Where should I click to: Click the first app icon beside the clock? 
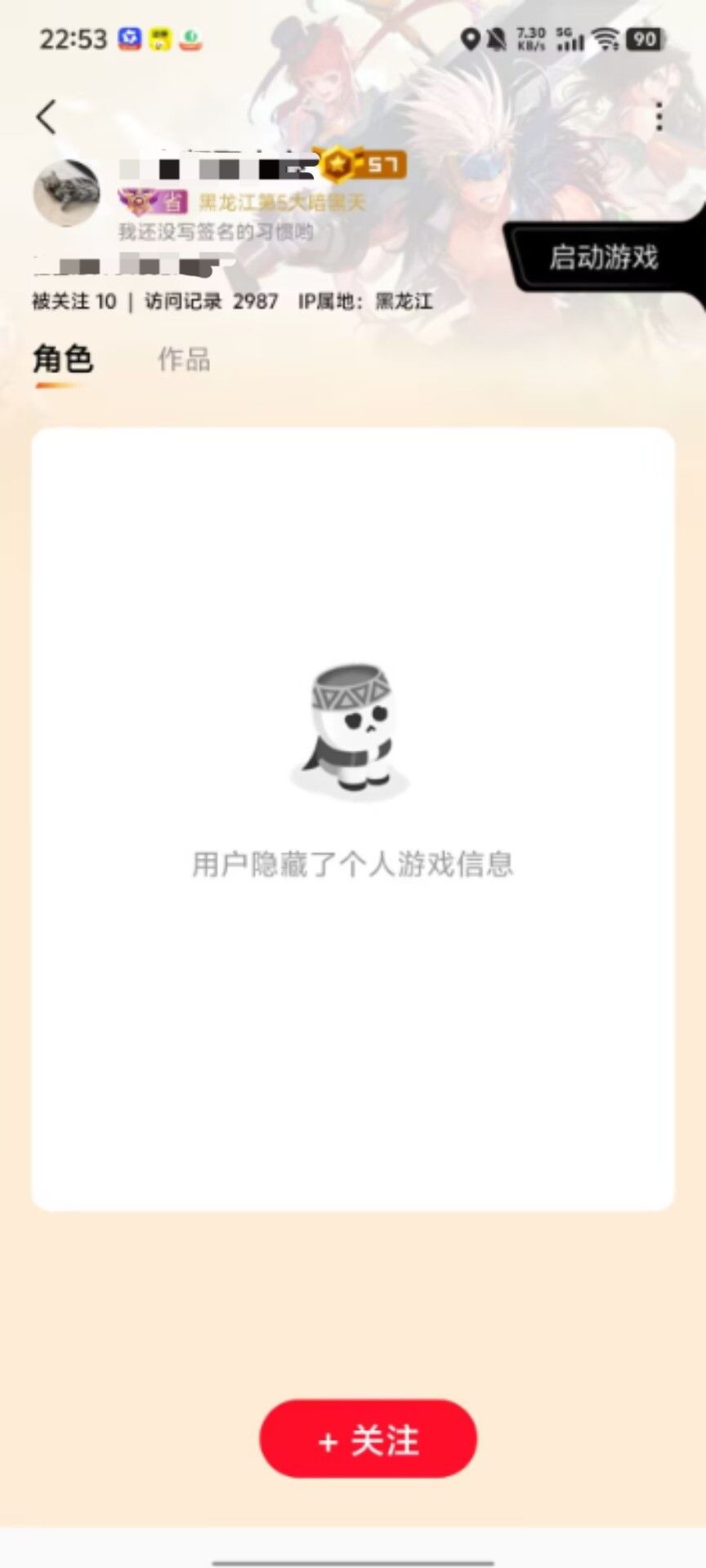click(x=129, y=37)
